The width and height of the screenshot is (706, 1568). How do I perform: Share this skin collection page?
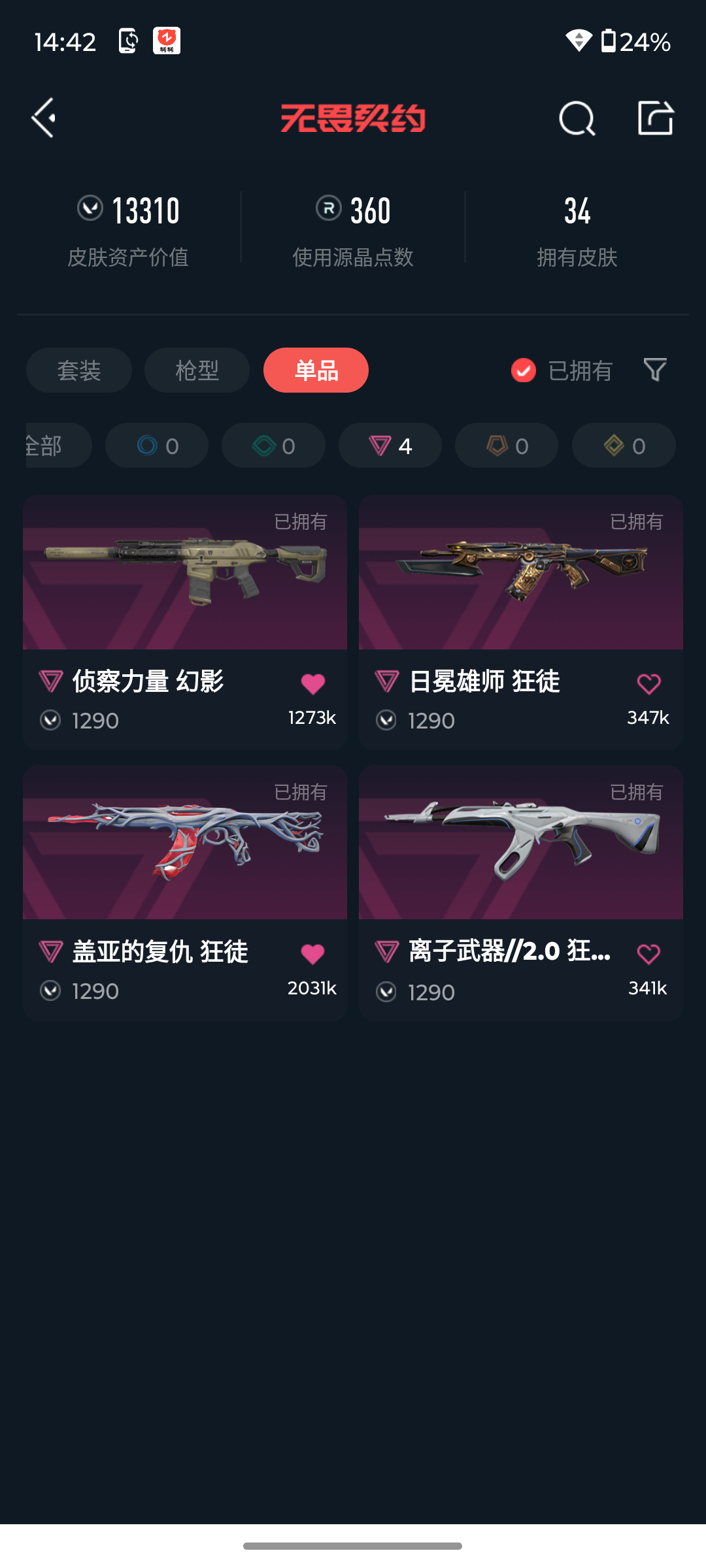tap(656, 118)
